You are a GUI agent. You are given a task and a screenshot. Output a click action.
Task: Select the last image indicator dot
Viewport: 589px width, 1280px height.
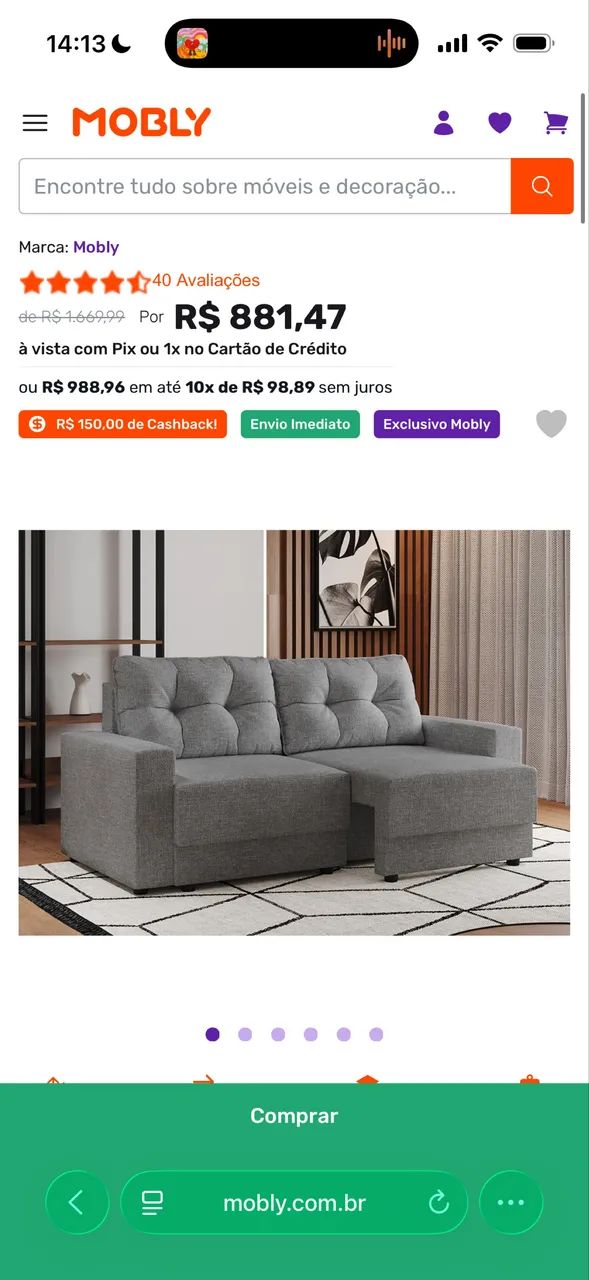coord(376,1035)
